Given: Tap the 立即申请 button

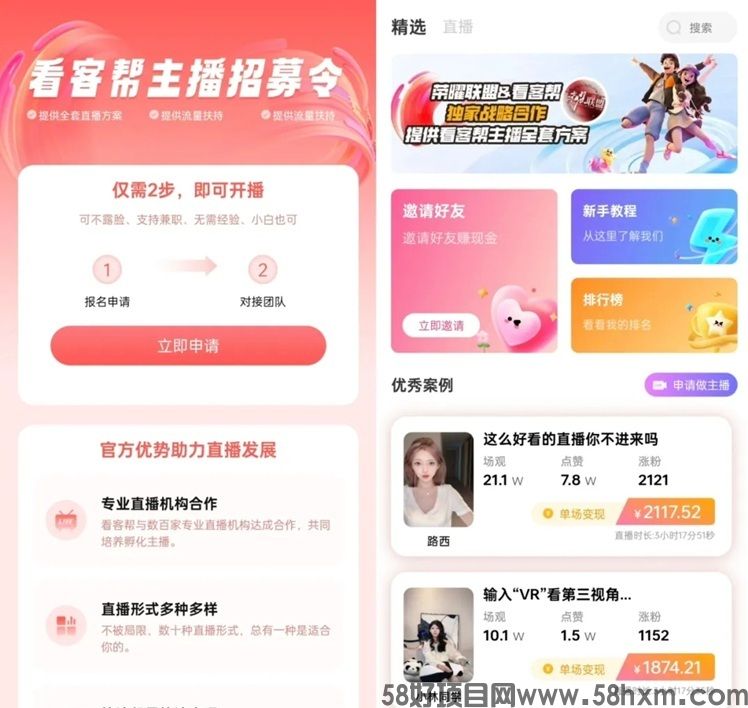Looking at the screenshot, I should click(188, 346).
